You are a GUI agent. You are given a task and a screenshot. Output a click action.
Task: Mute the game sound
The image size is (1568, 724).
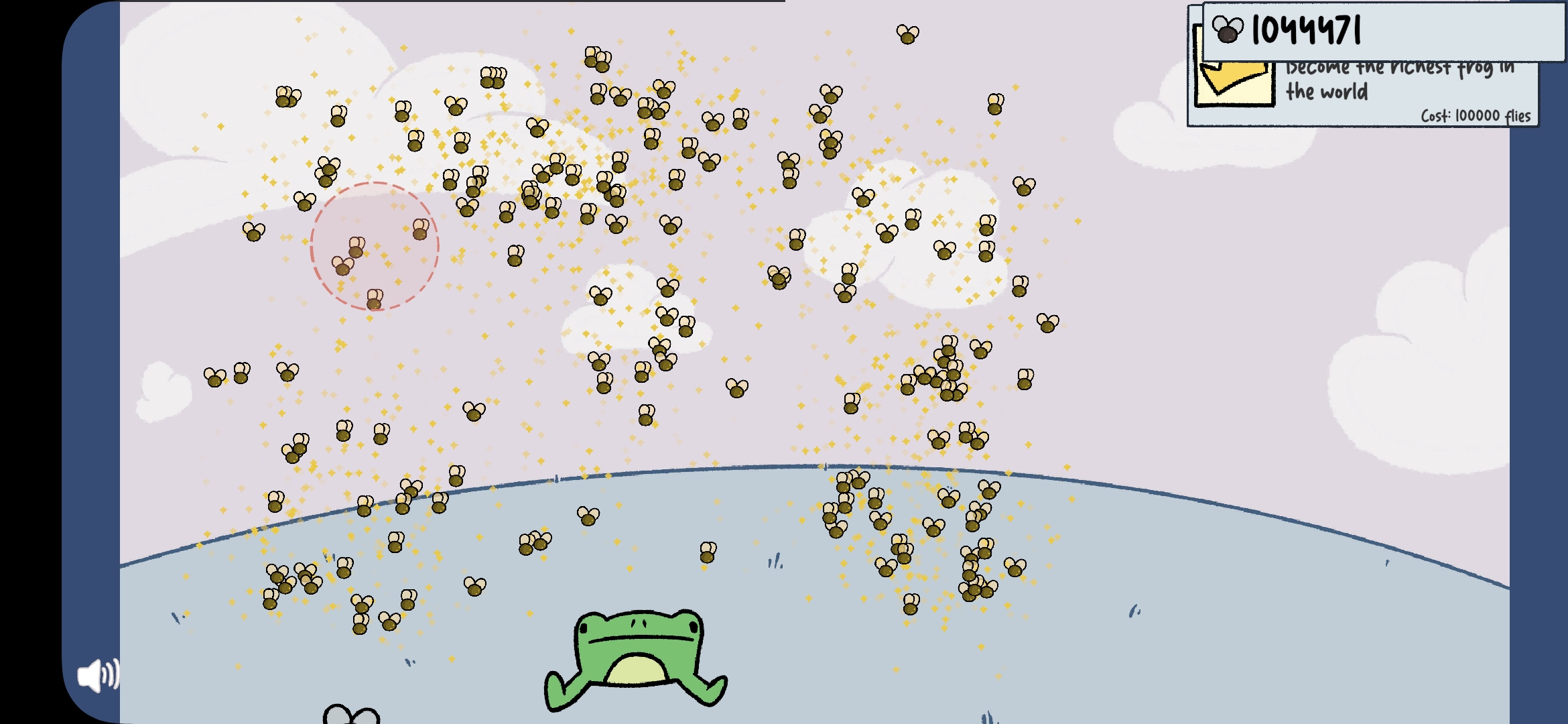98,674
